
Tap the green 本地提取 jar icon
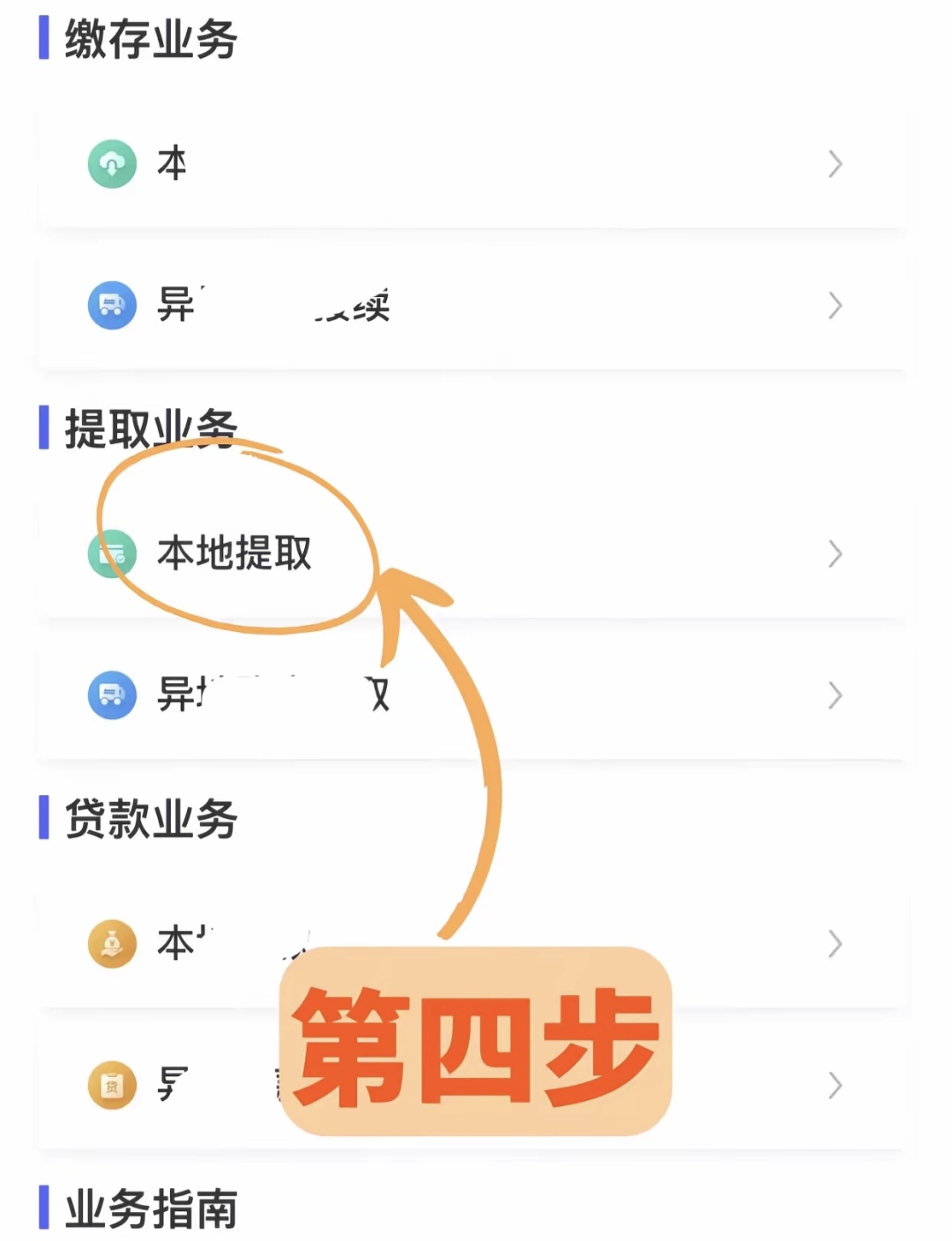(111, 554)
